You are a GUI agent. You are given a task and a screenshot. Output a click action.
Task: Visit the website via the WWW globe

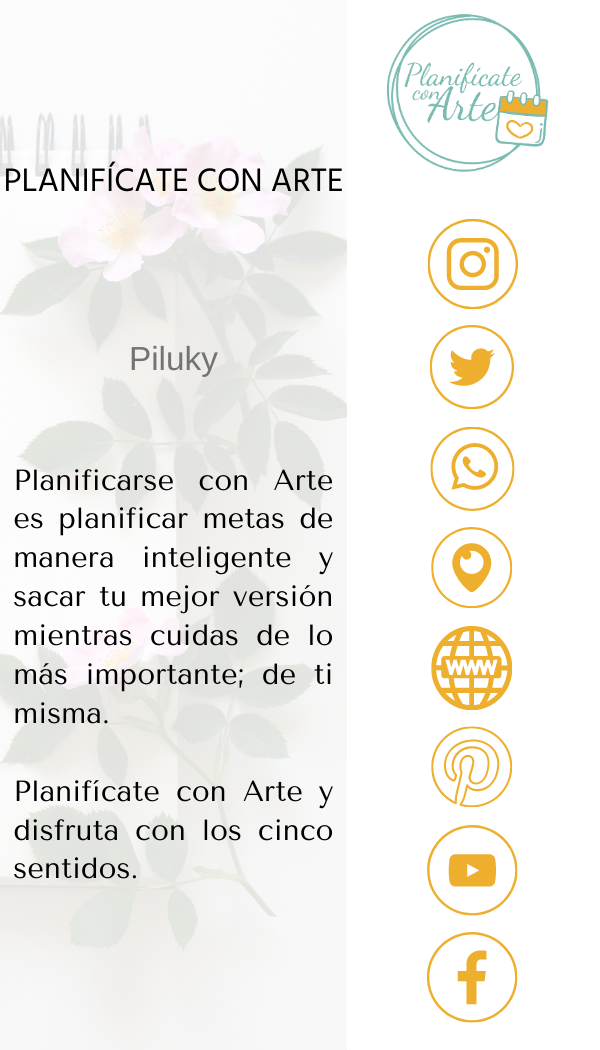coord(472,667)
